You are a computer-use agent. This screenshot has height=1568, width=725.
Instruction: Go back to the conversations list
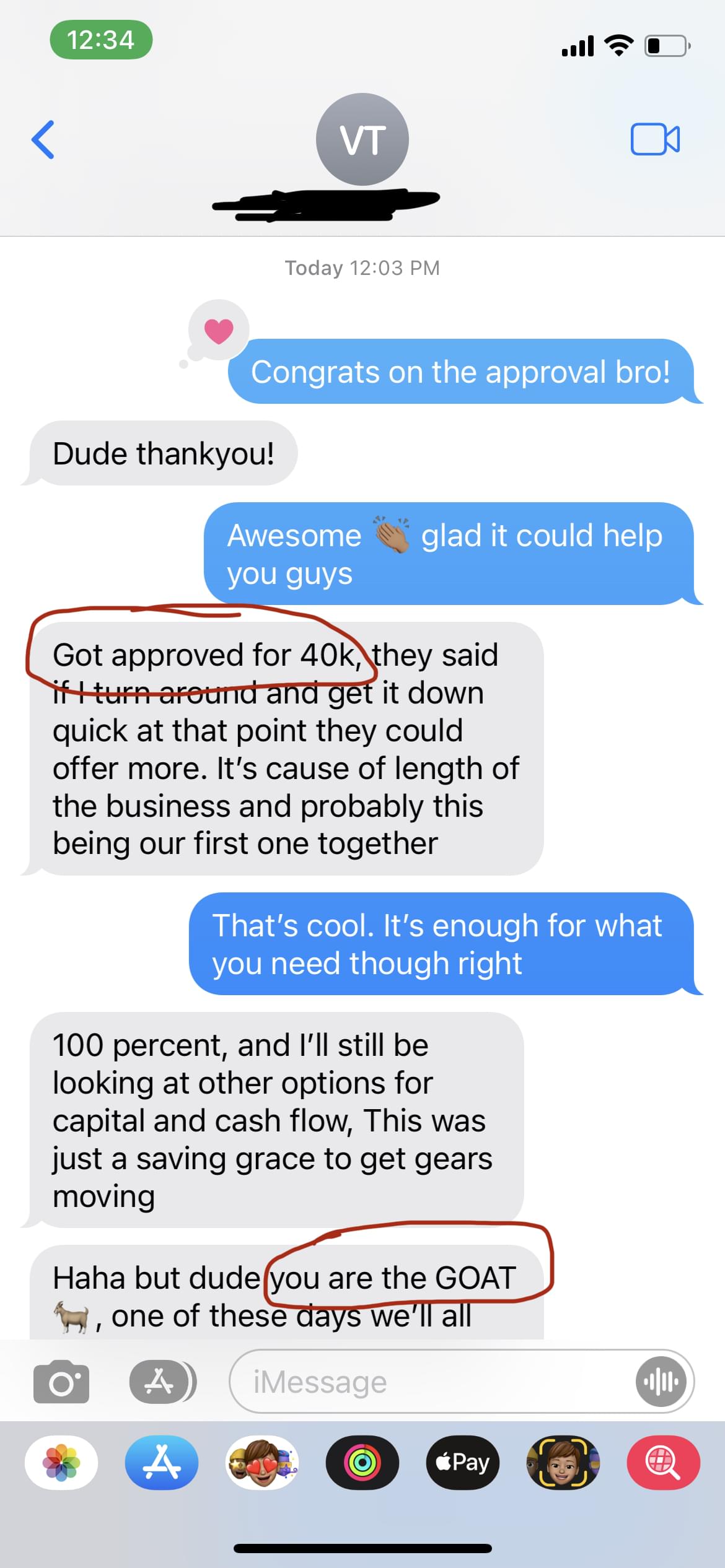(43, 139)
